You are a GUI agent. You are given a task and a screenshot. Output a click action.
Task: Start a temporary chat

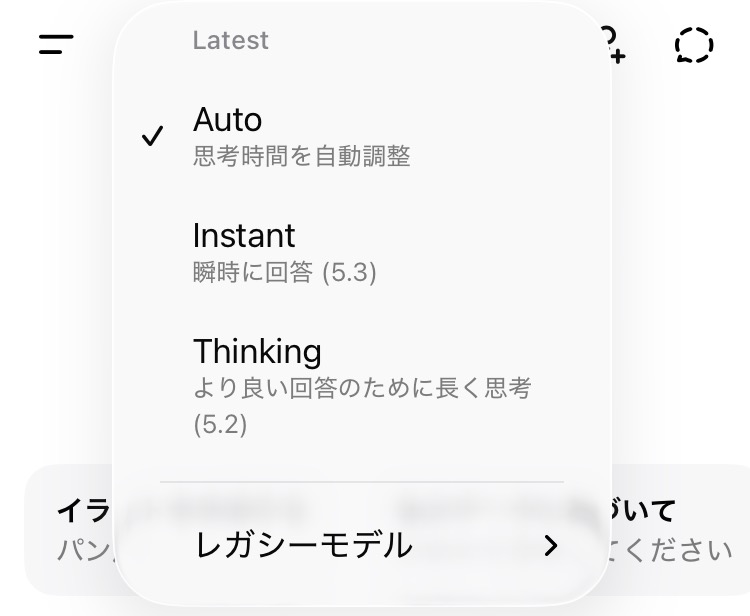click(693, 45)
